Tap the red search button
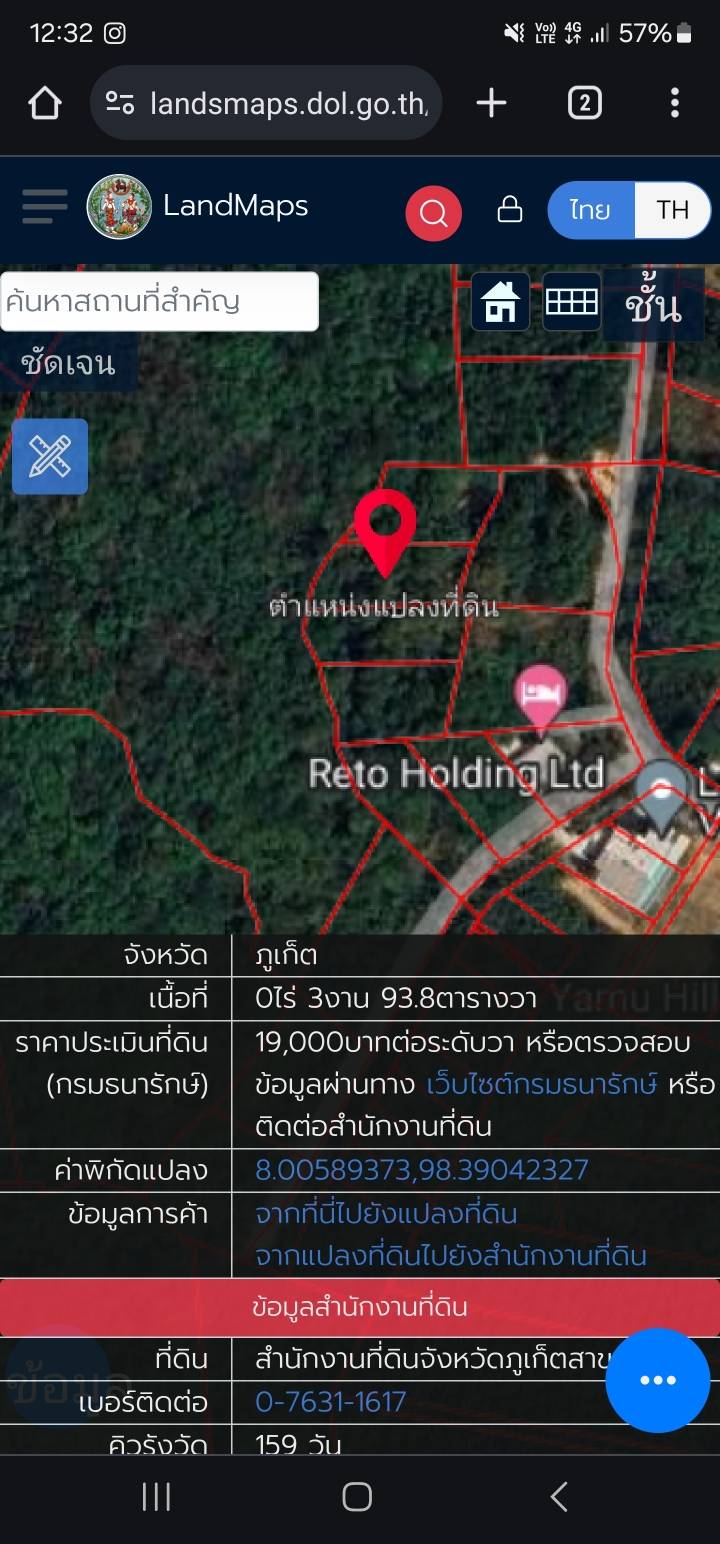The image size is (720, 1544). (x=433, y=212)
